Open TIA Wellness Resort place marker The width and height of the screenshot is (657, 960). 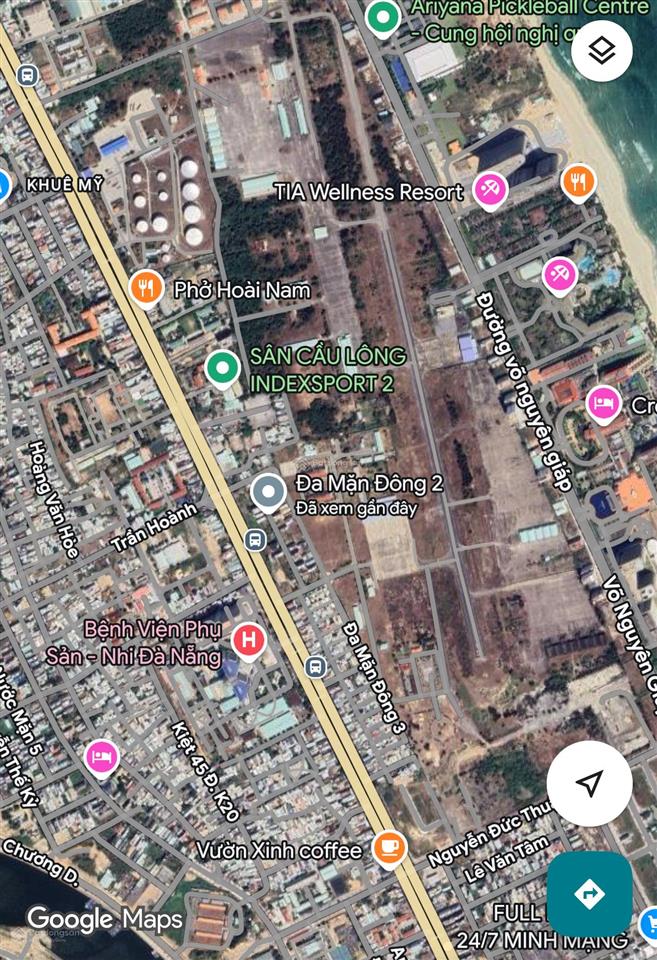click(x=490, y=189)
